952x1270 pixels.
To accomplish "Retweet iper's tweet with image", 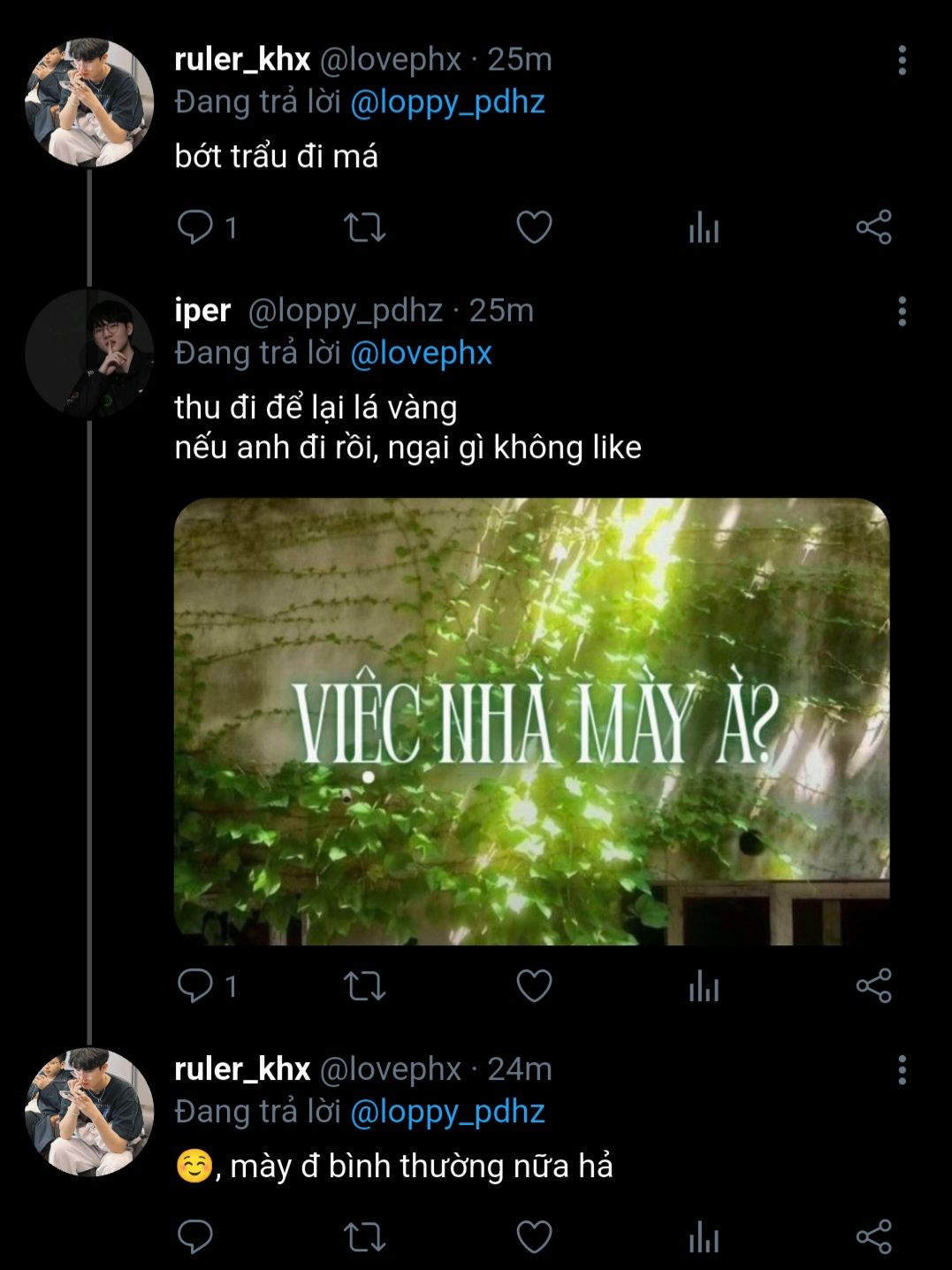I will click(364, 985).
